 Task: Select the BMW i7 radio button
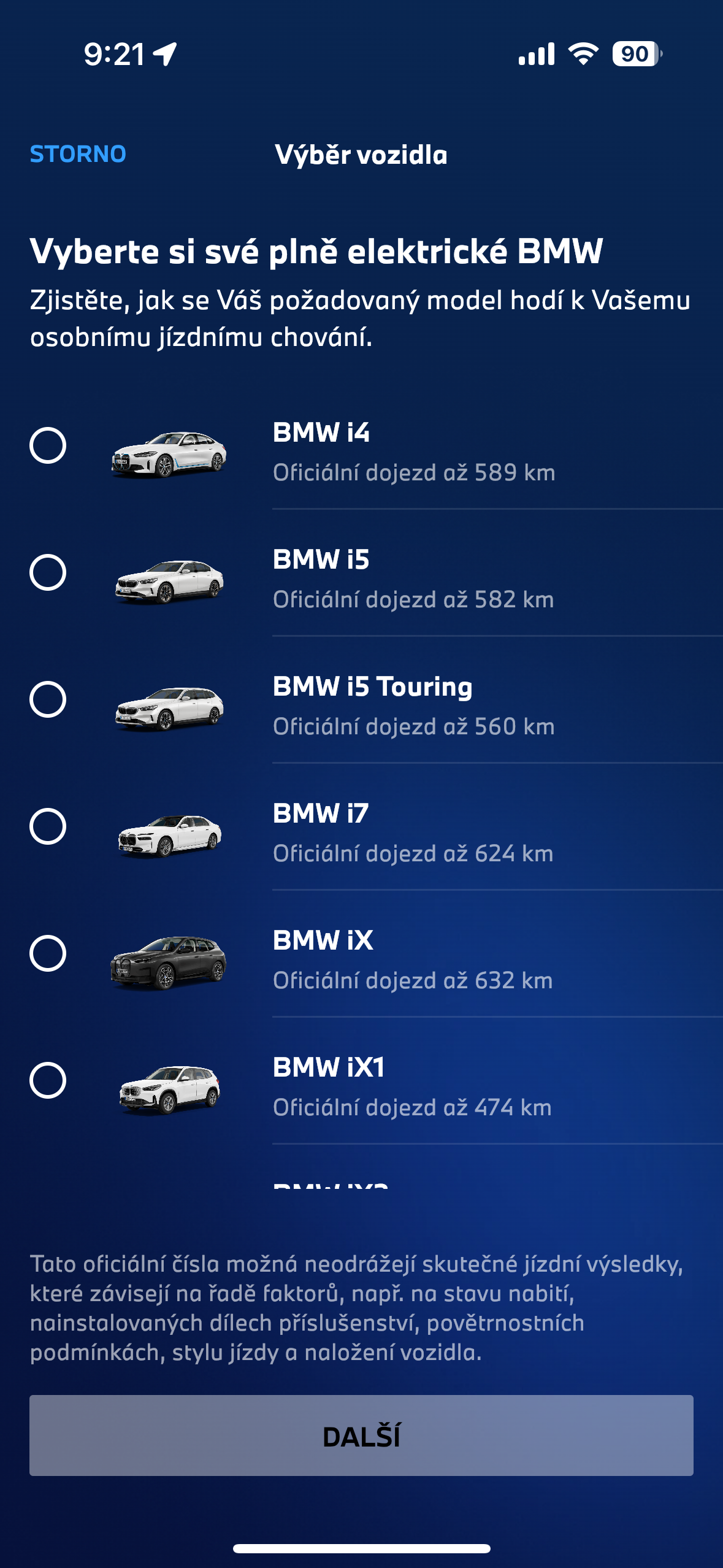tap(48, 826)
